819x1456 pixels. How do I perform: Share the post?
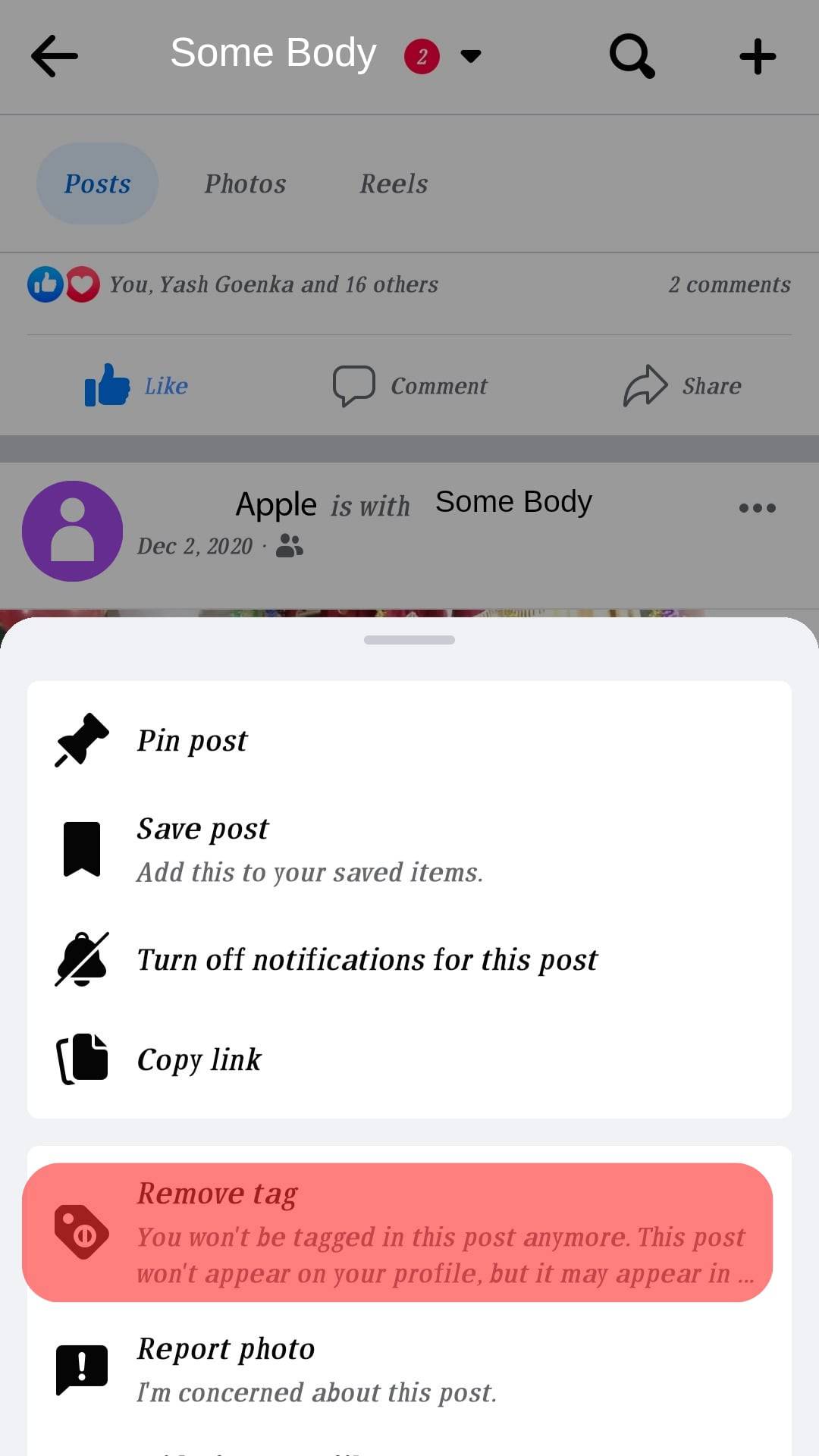(x=682, y=385)
